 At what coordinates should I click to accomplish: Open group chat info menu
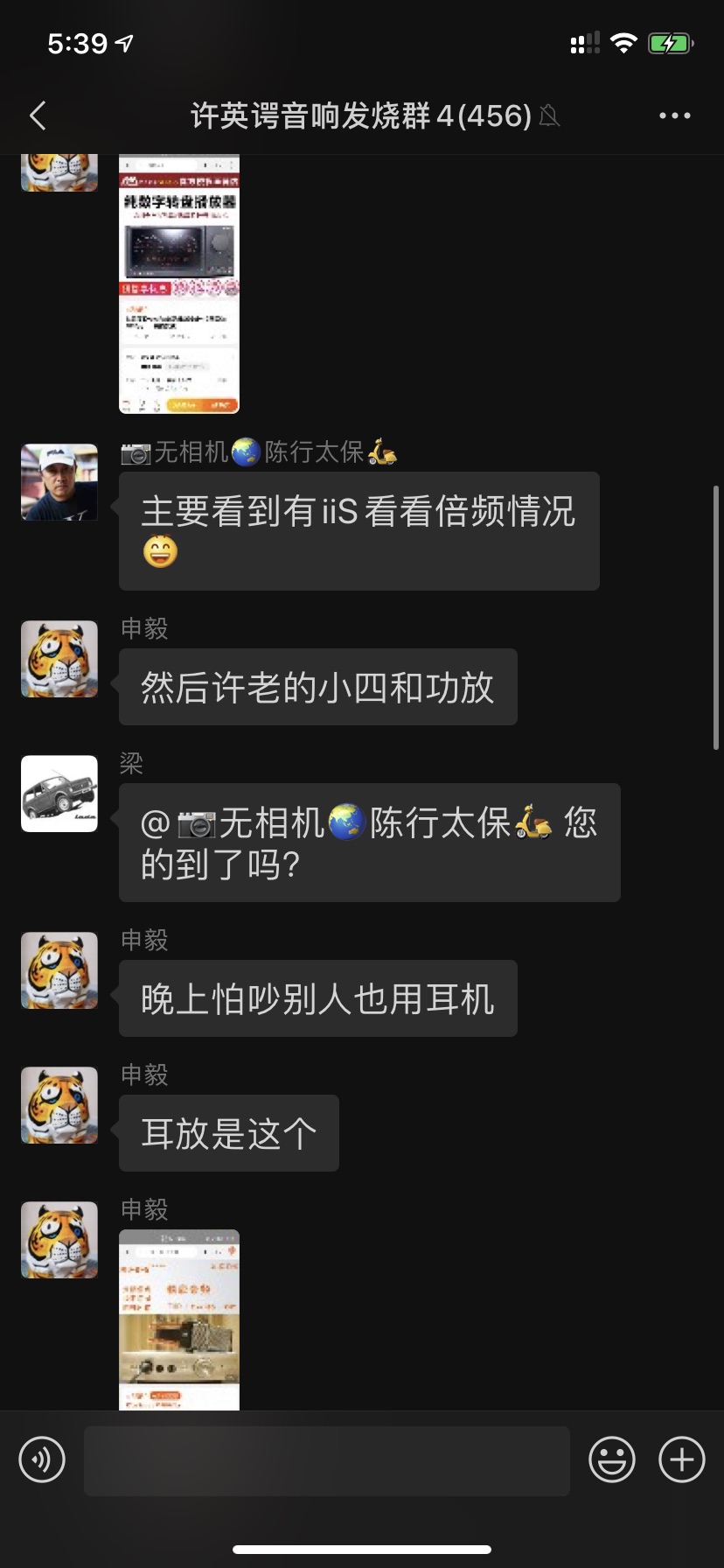pyautogui.click(x=674, y=115)
